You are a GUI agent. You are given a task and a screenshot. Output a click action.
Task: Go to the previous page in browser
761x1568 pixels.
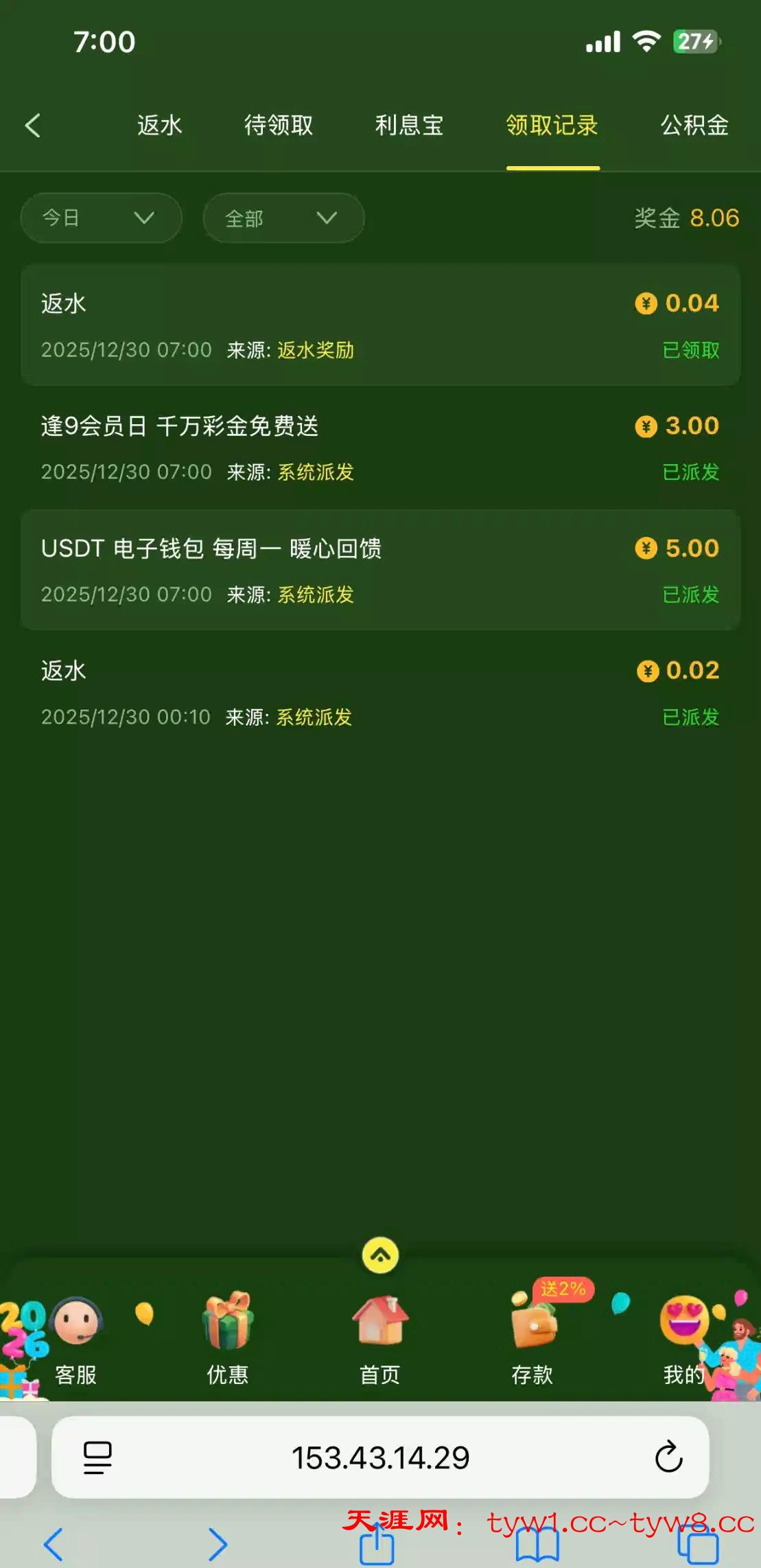[x=54, y=1545]
